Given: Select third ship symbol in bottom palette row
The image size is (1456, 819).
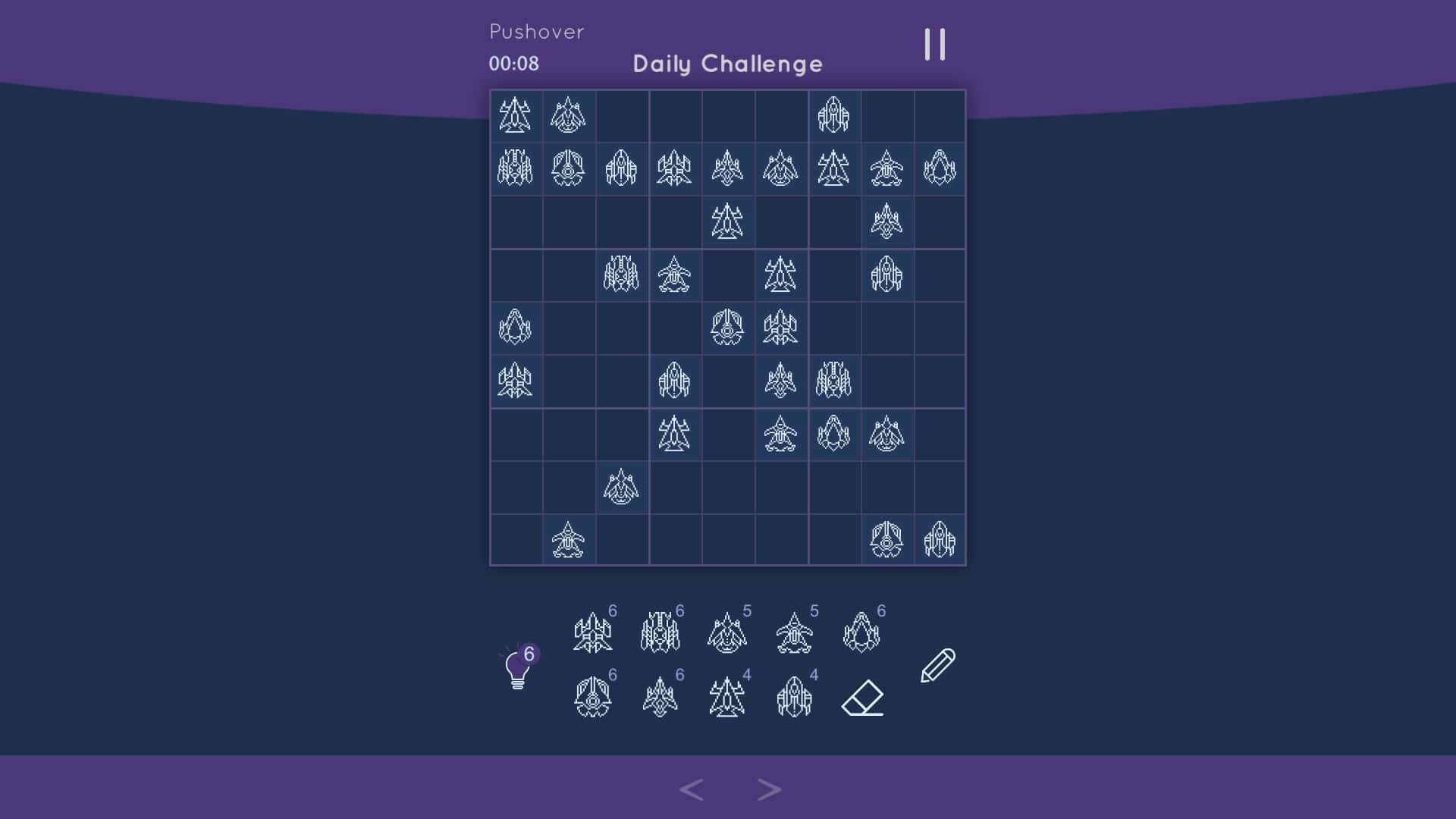Looking at the screenshot, I should [726, 696].
